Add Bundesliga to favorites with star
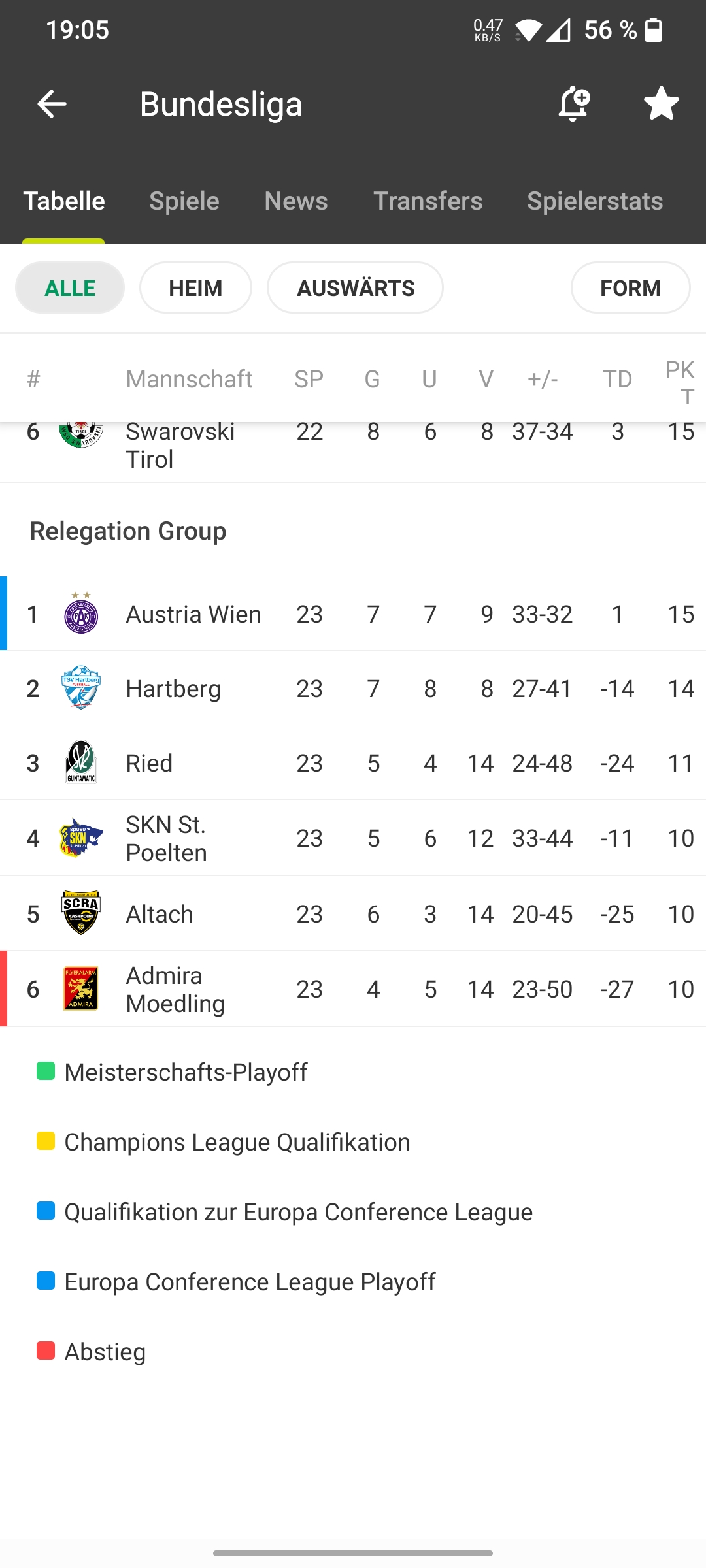The height and width of the screenshot is (1568, 706). (x=661, y=104)
